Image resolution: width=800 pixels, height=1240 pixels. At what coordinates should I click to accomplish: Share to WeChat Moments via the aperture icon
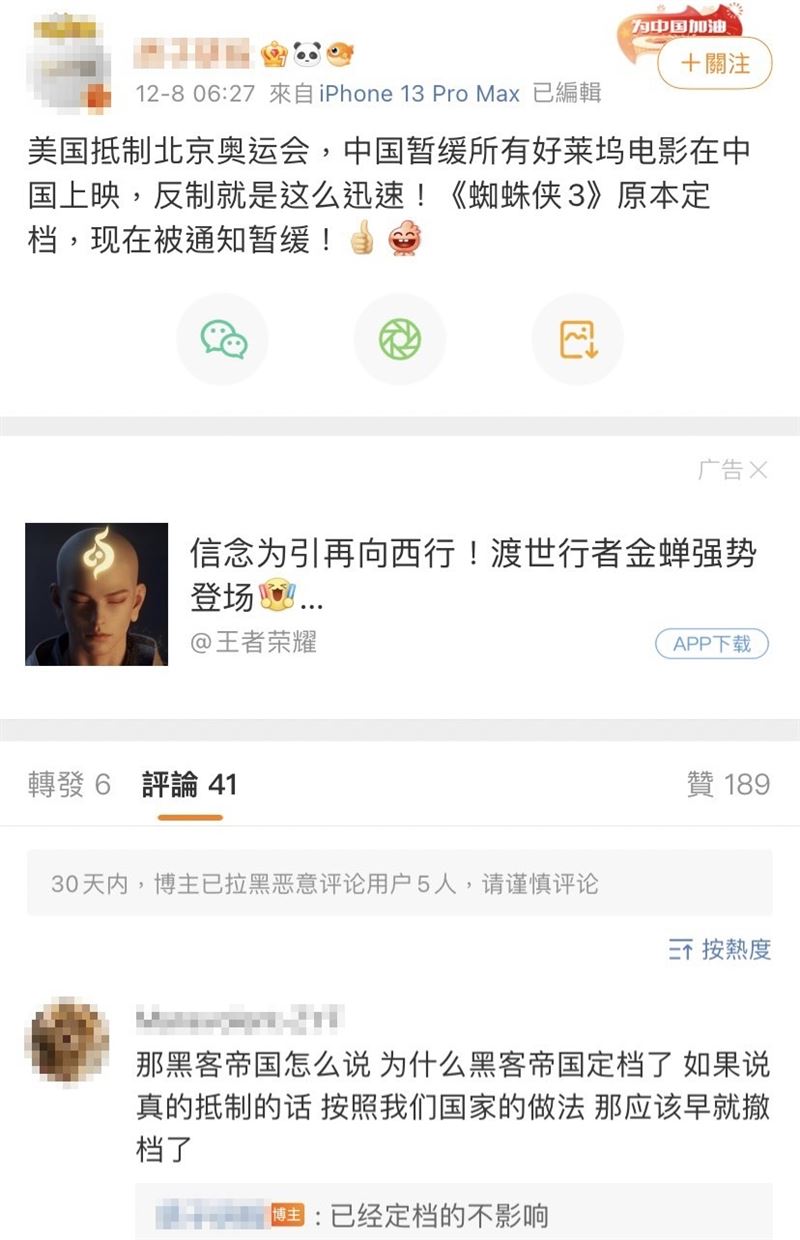tap(400, 338)
